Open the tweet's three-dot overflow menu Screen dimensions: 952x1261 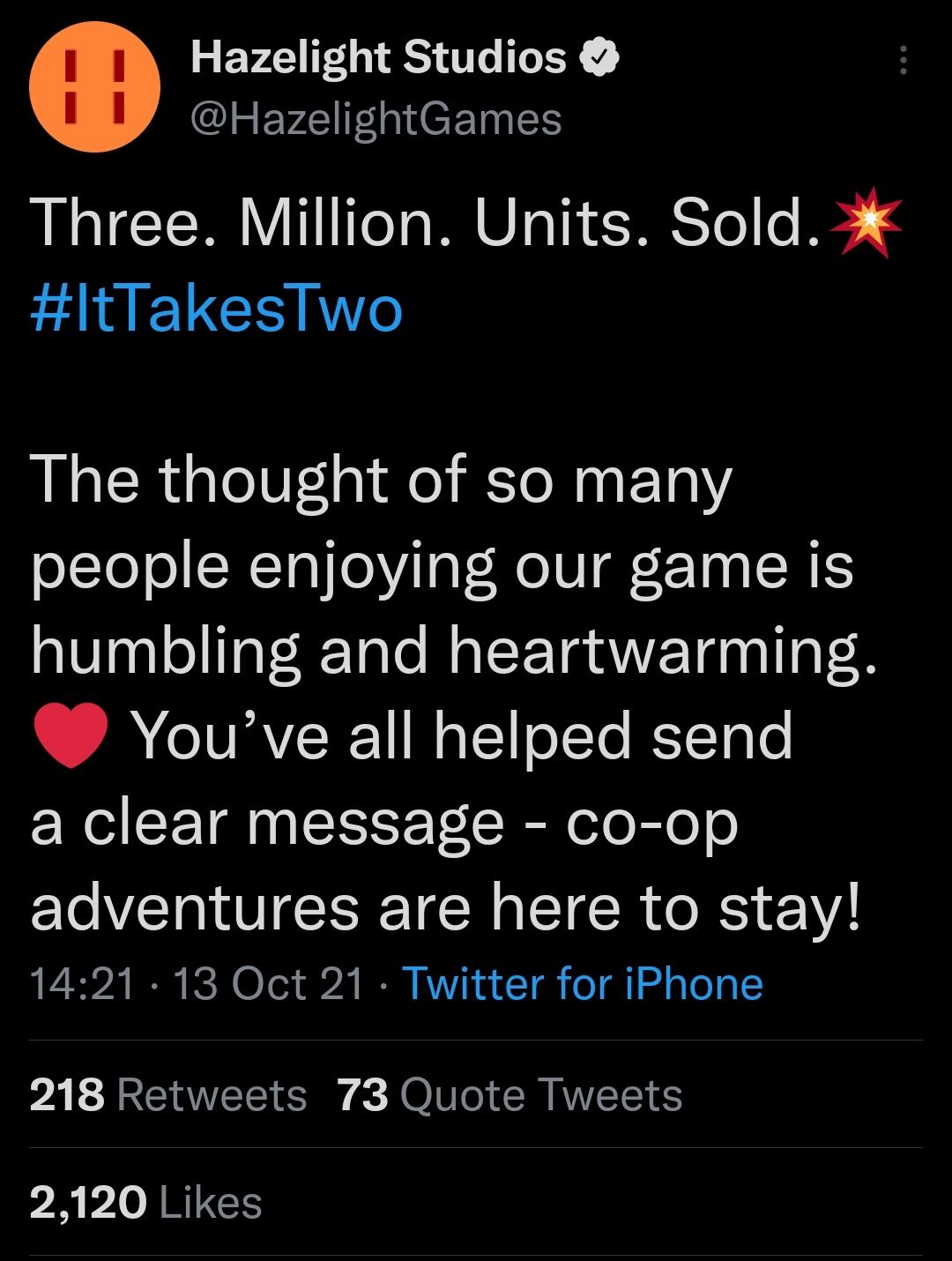903,59
